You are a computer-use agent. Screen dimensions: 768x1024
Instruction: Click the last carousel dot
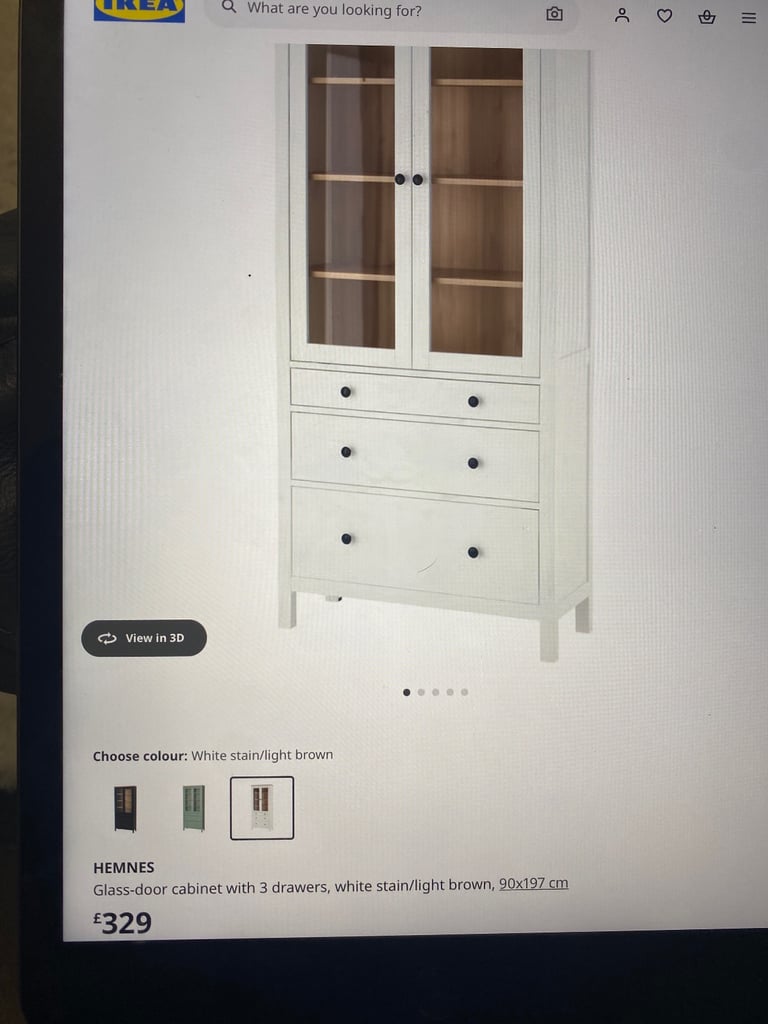(463, 691)
